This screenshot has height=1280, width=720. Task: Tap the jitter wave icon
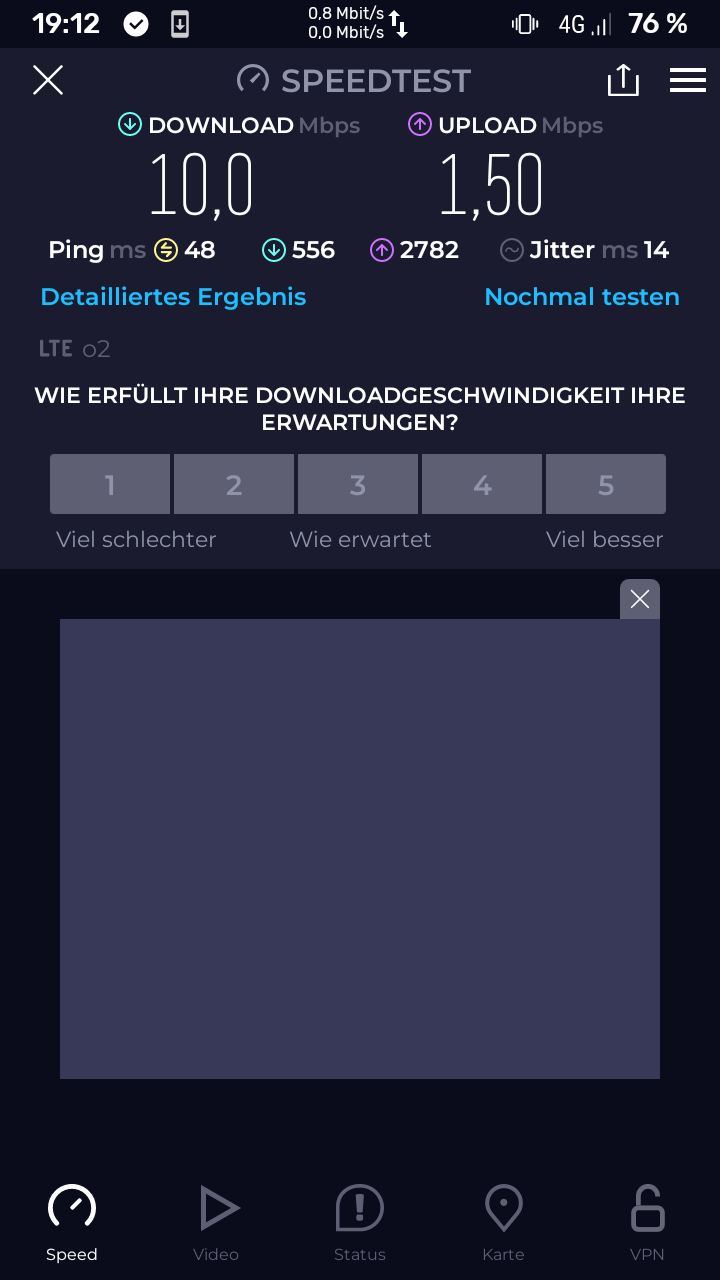512,250
